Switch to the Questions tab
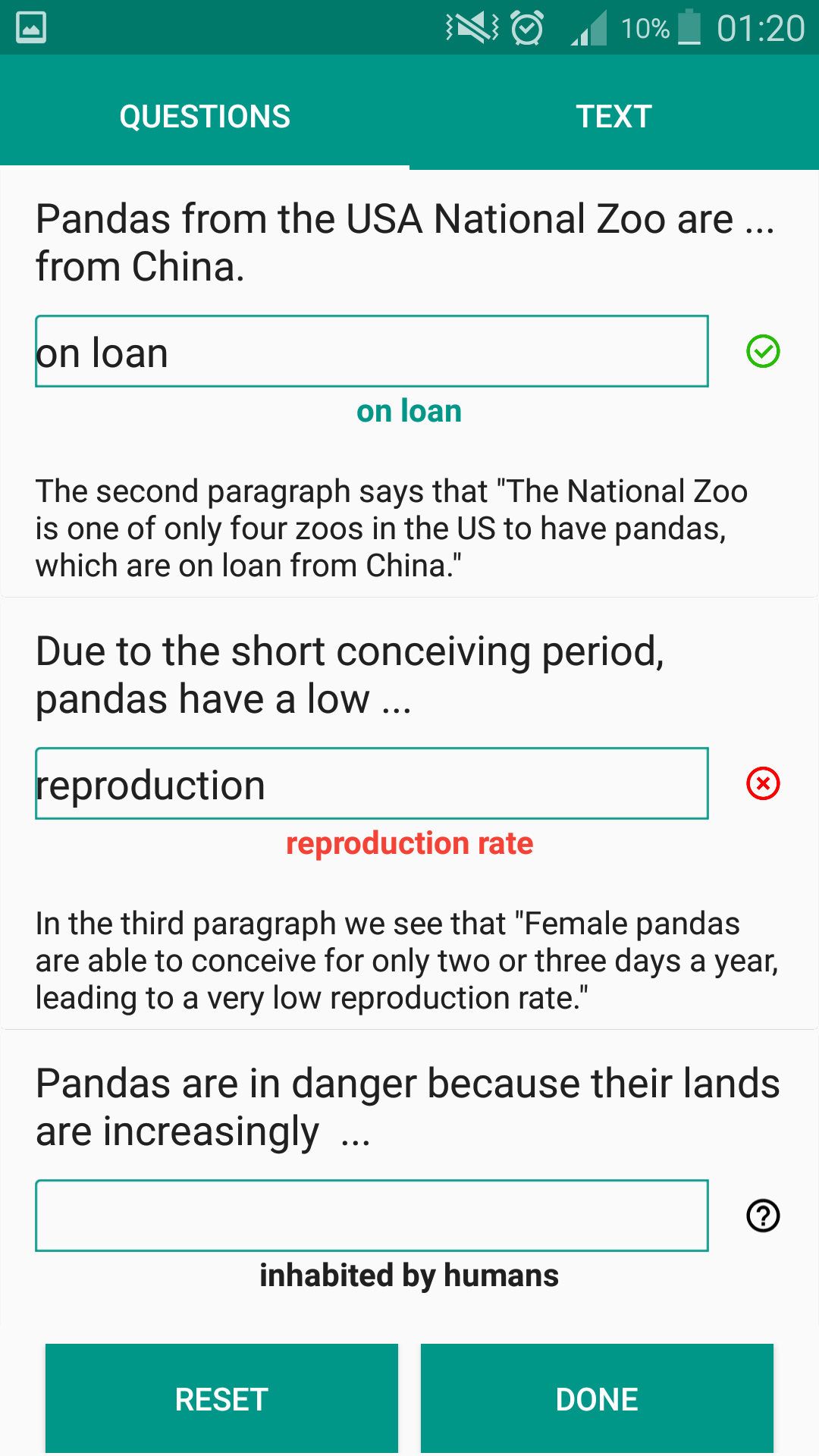 (205, 116)
